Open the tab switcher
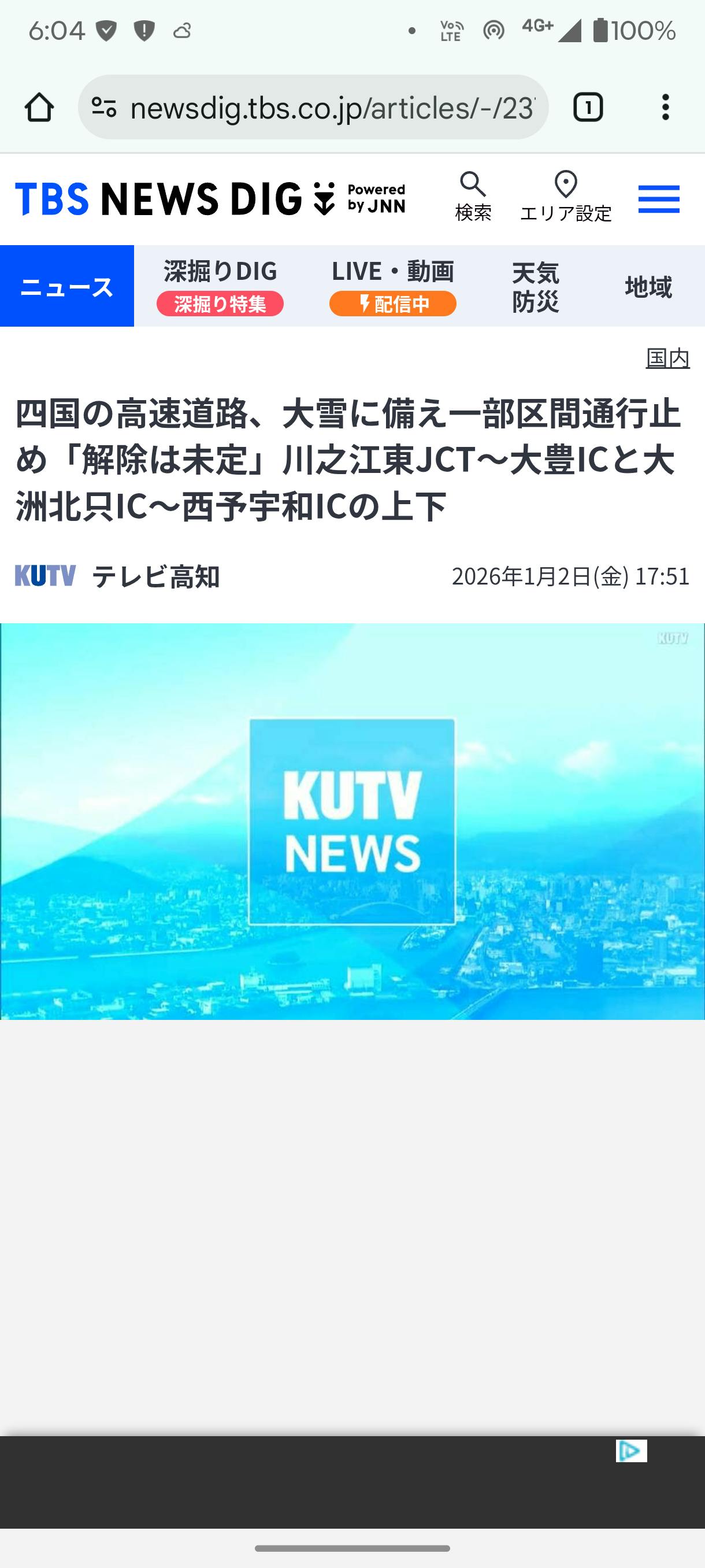 click(588, 107)
